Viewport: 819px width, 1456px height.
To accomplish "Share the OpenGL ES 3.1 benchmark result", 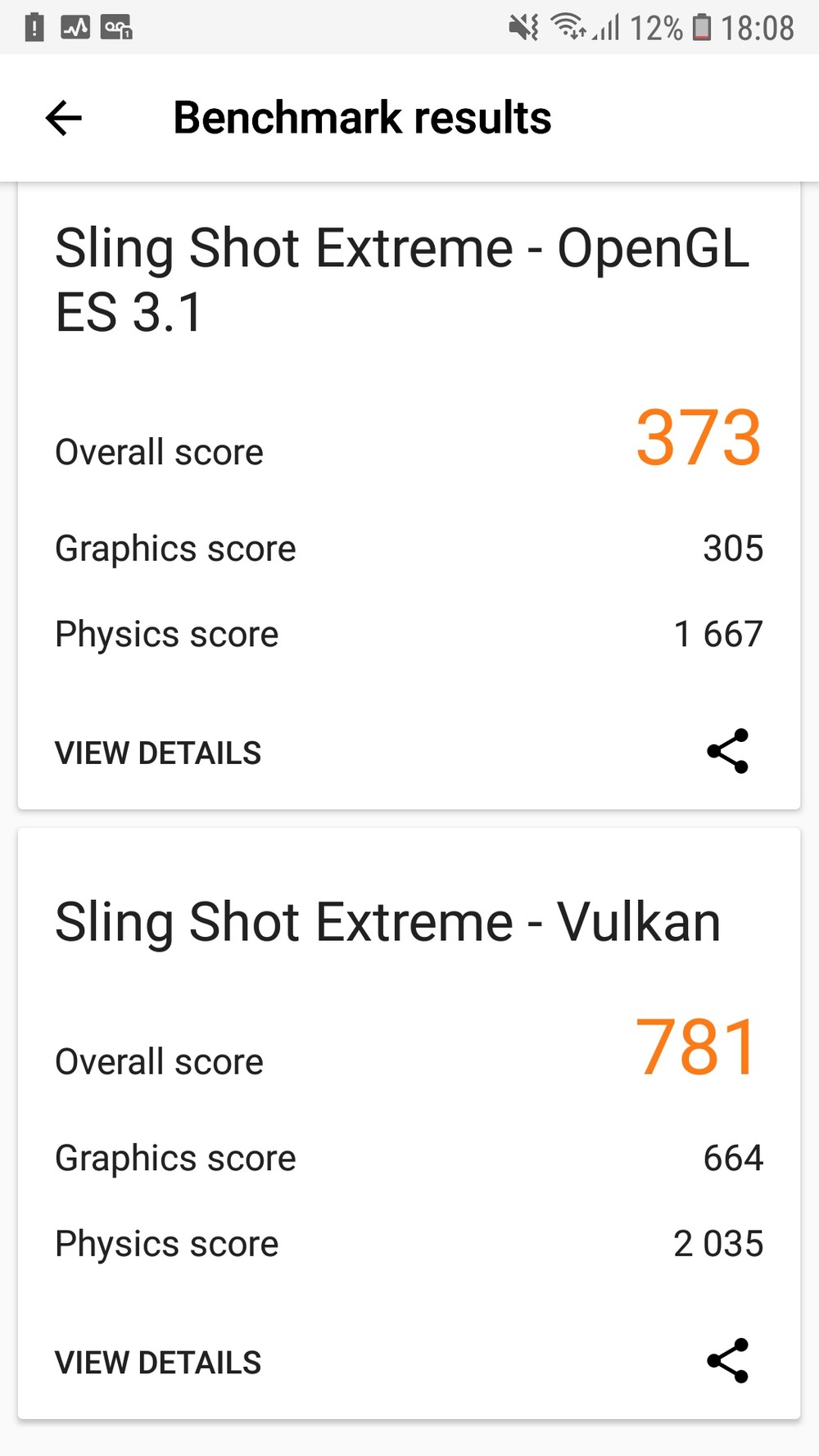I will tap(727, 751).
